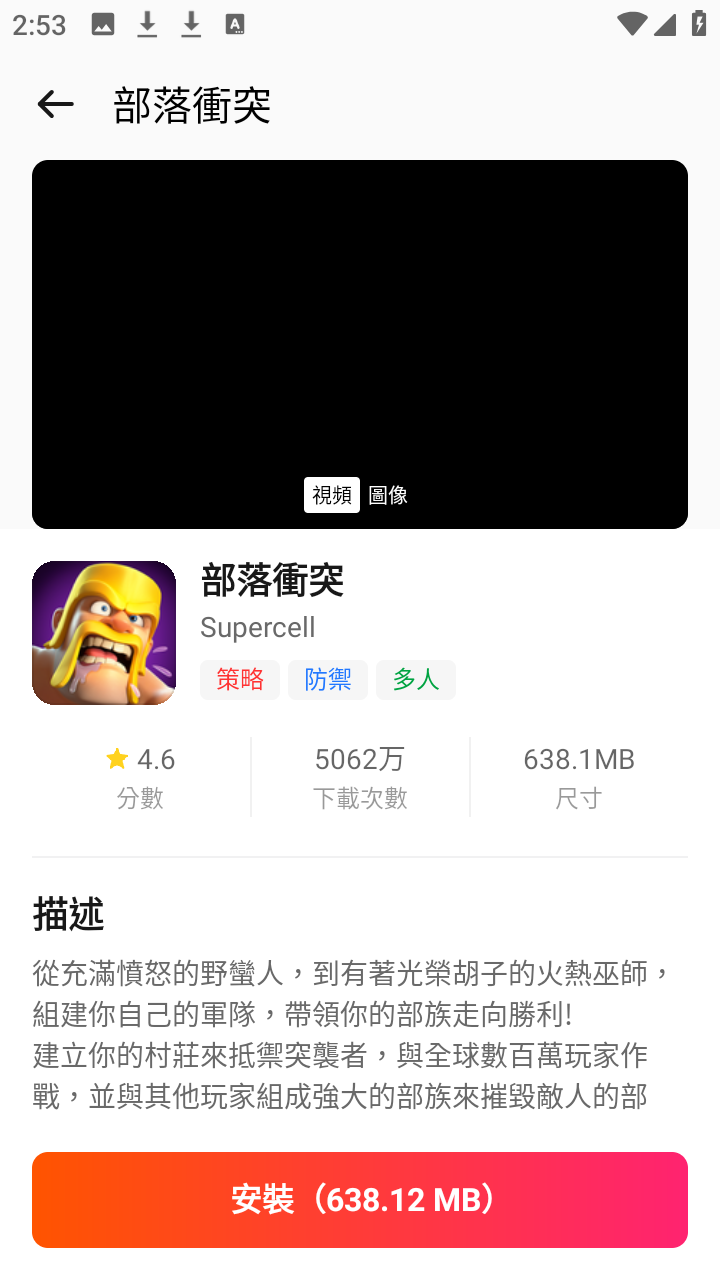Viewport: 720px width, 1280px height.
Task: Select the 防禦 category tag
Action: pyautogui.click(x=328, y=679)
